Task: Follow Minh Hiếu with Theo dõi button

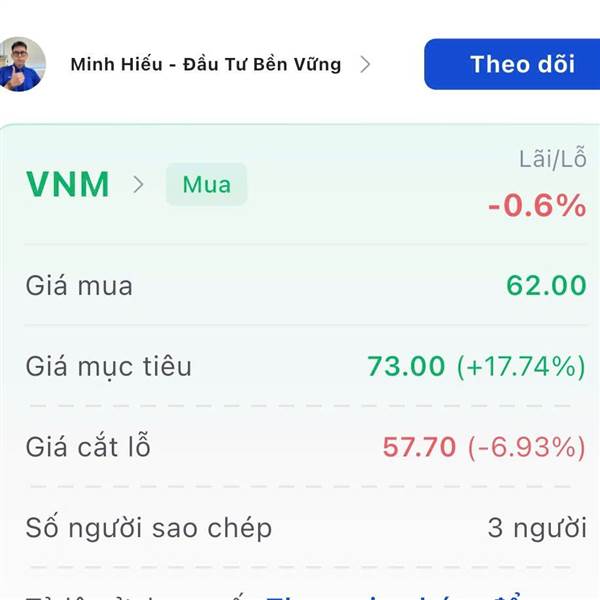Action: [x=512, y=64]
